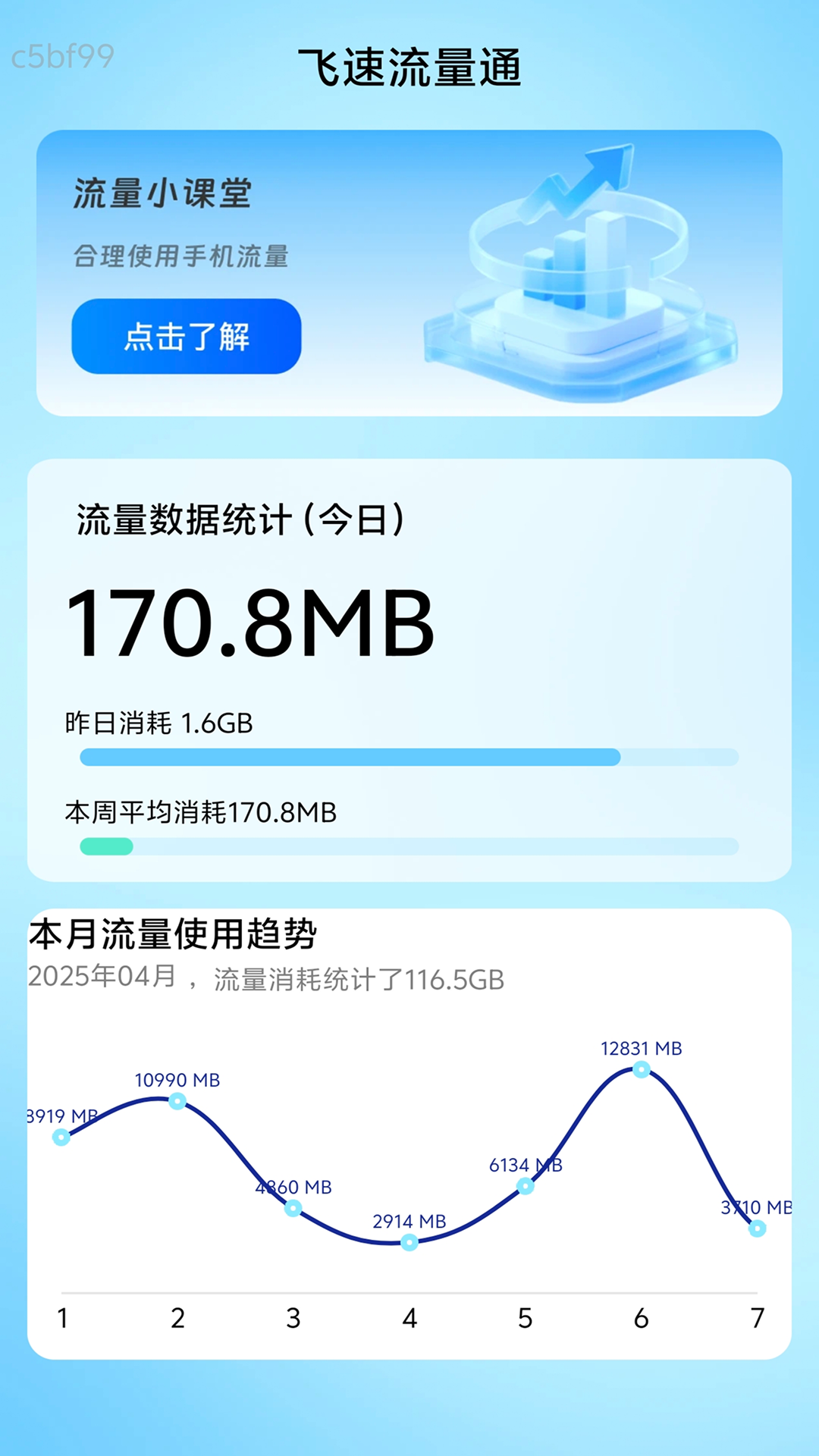Image resolution: width=819 pixels, height=1456 pixels.
Task: Select the 2914 MB data point
Action: (x=409, y=1242)
